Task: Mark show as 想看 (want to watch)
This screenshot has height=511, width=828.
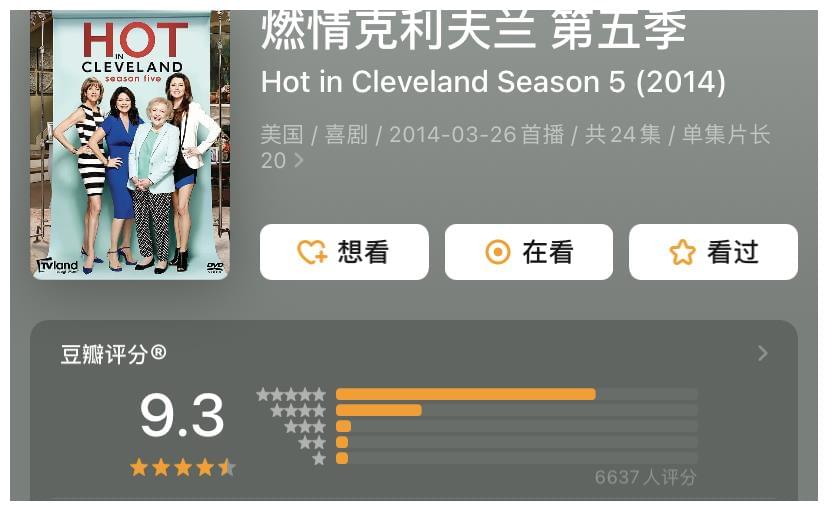Action: (x=344, y=252)
